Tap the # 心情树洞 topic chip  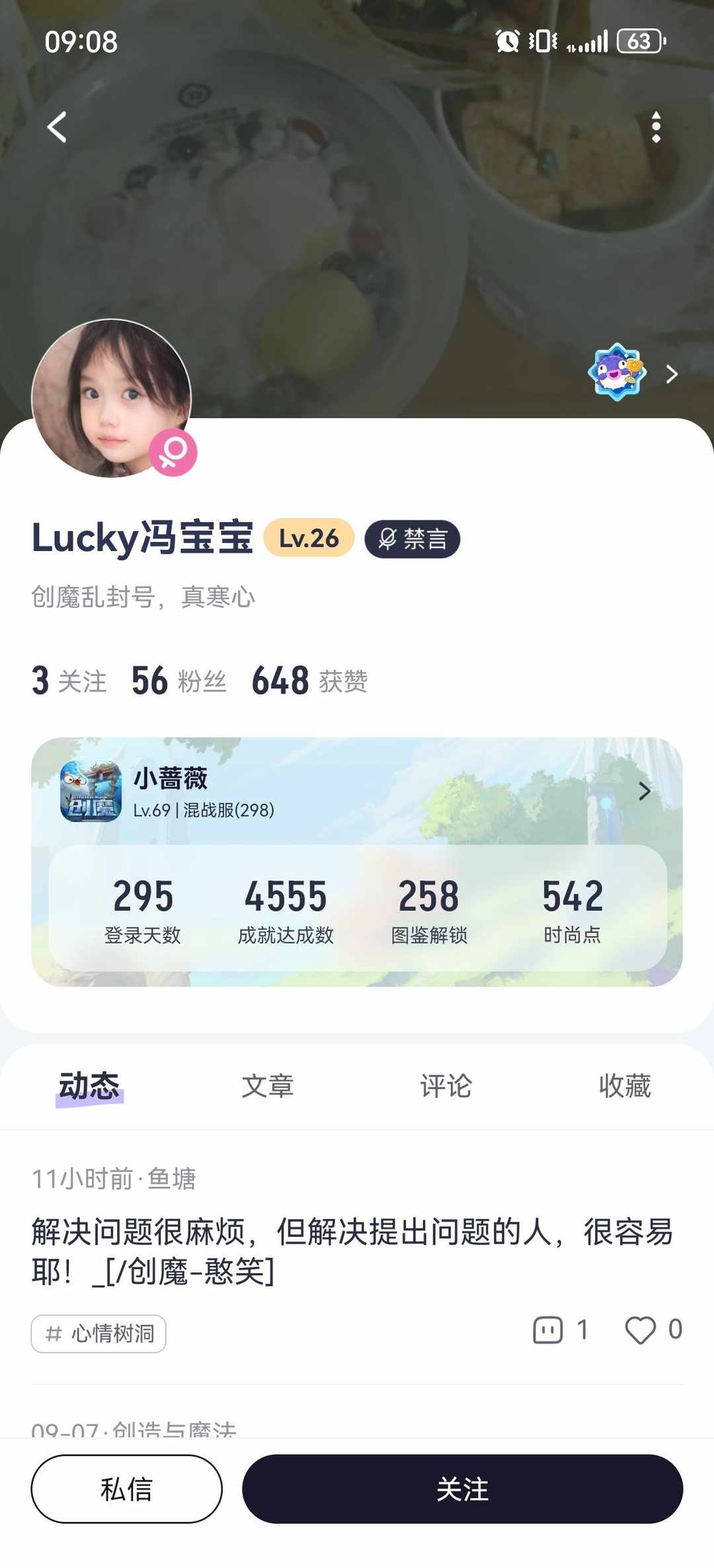click(99, 1333)
